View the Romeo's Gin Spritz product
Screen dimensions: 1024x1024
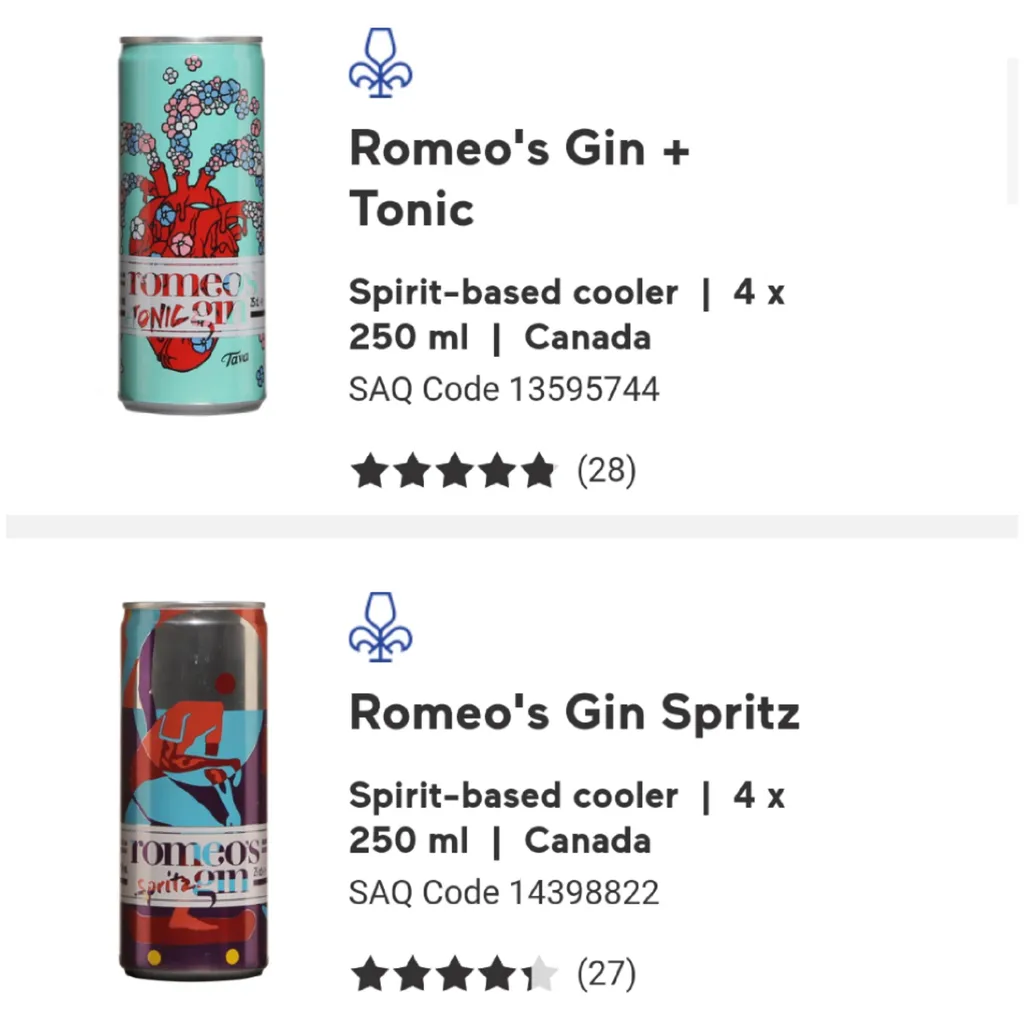574,713
